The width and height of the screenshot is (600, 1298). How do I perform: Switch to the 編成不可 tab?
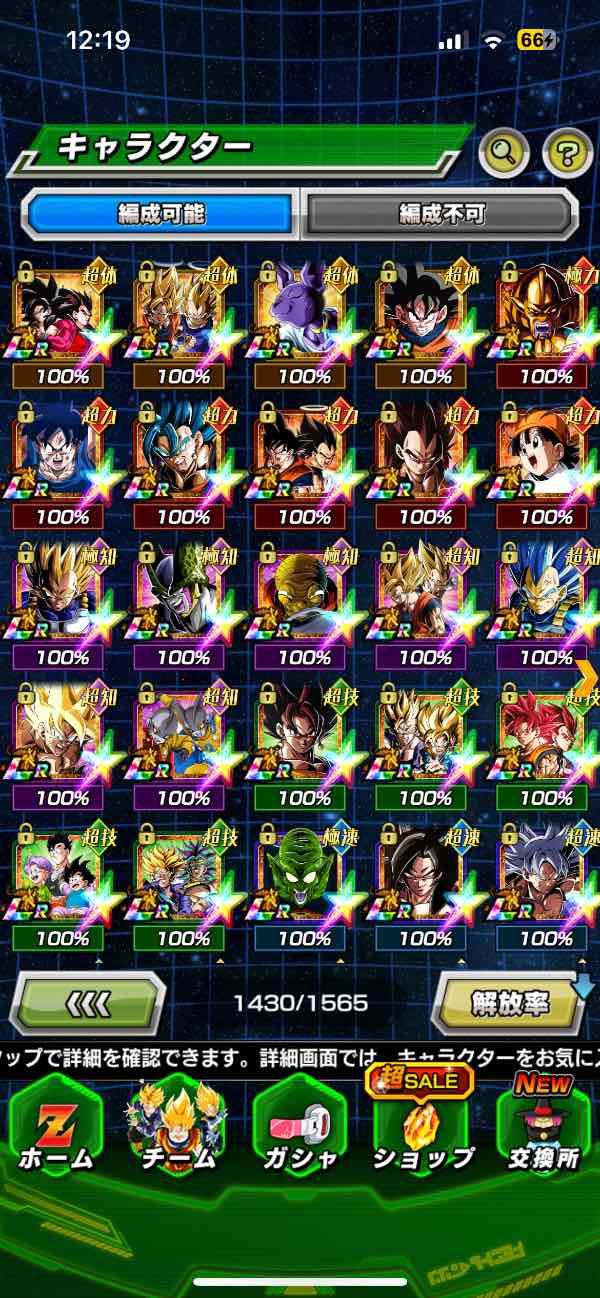441,213
